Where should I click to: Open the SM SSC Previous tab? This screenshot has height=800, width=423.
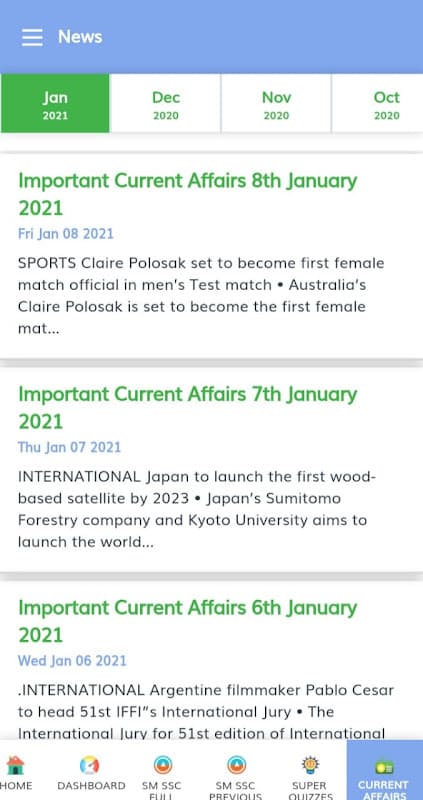click(235, 771)
